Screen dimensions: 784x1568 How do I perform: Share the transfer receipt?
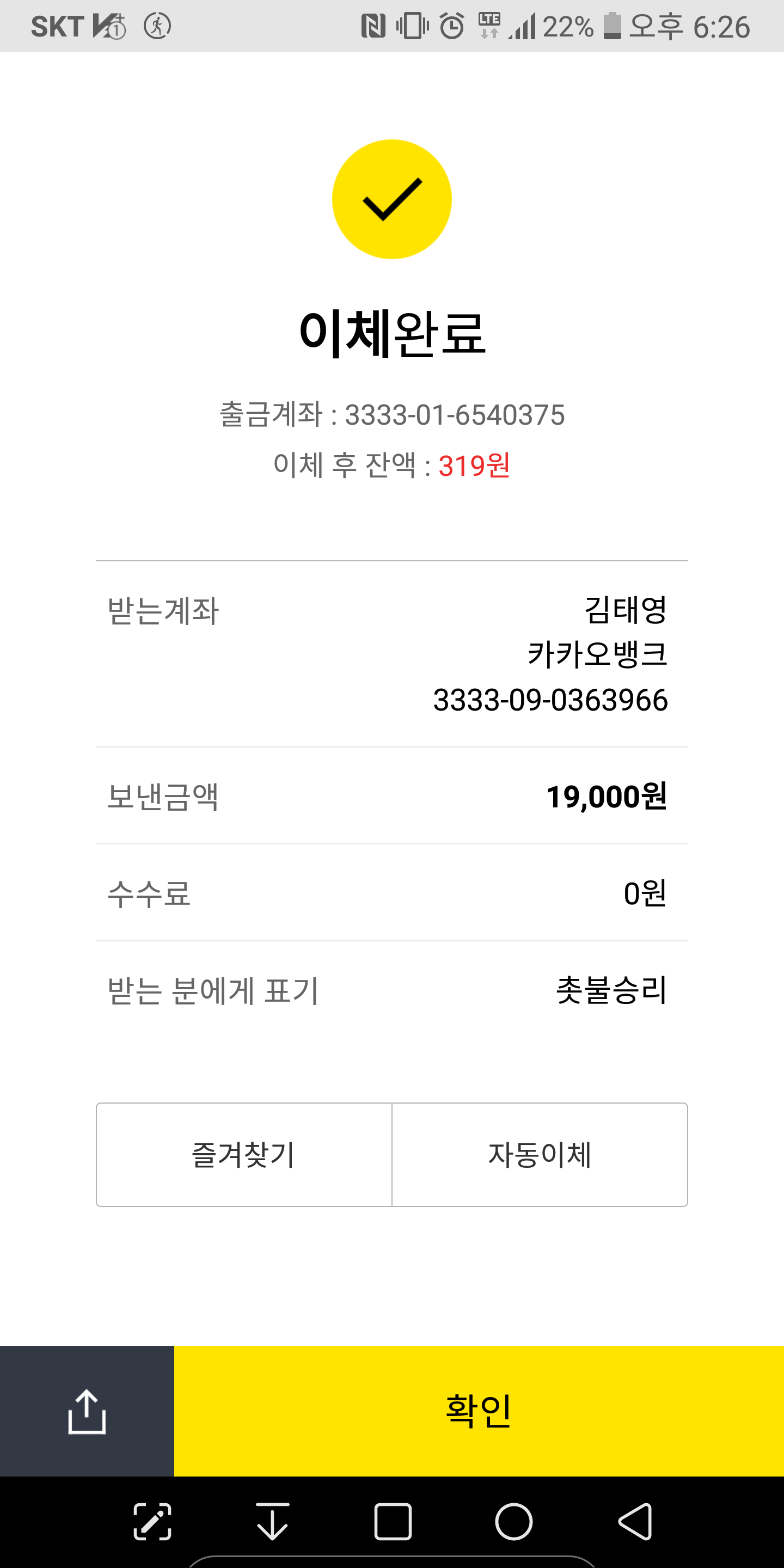click(x=87, y=1411)
